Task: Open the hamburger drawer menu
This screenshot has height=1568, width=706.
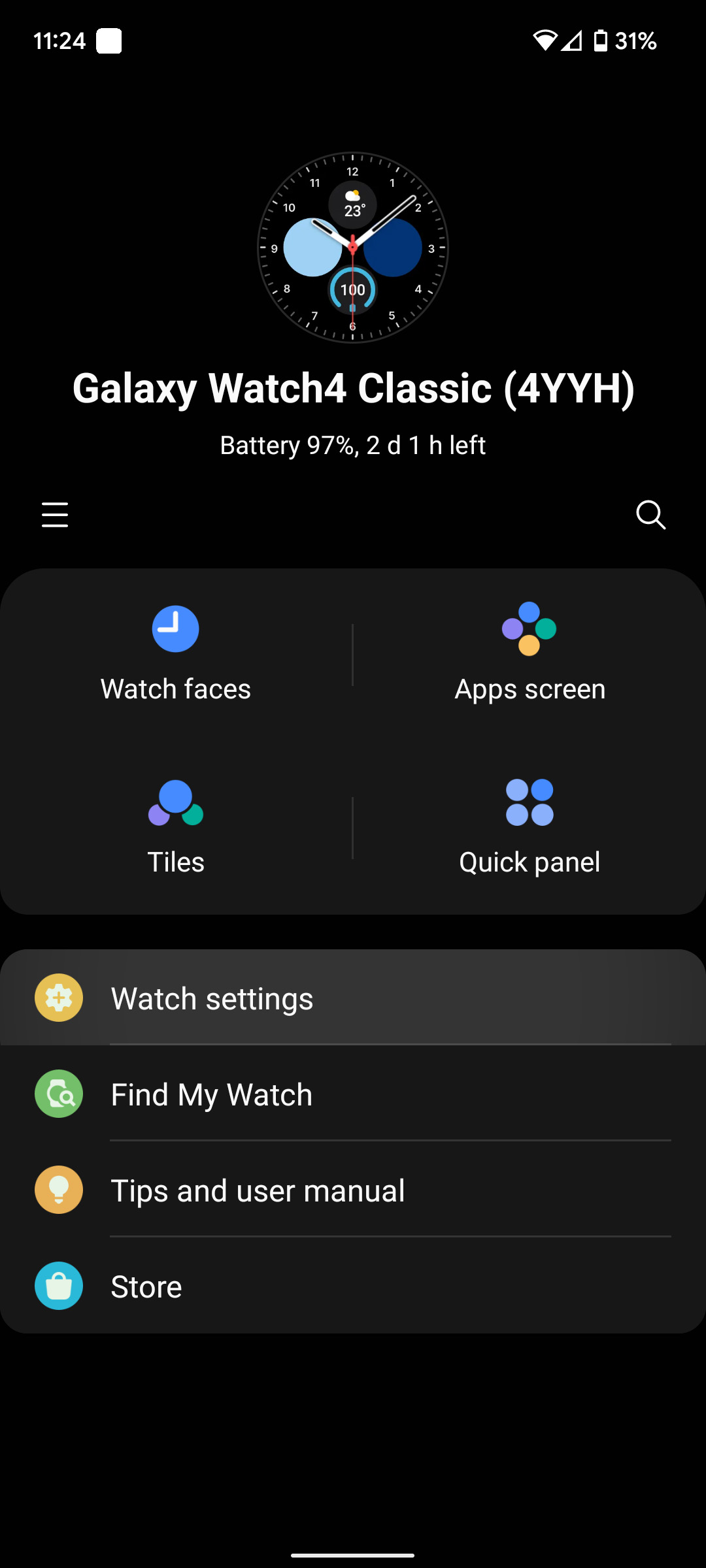Action: point(55,515)
